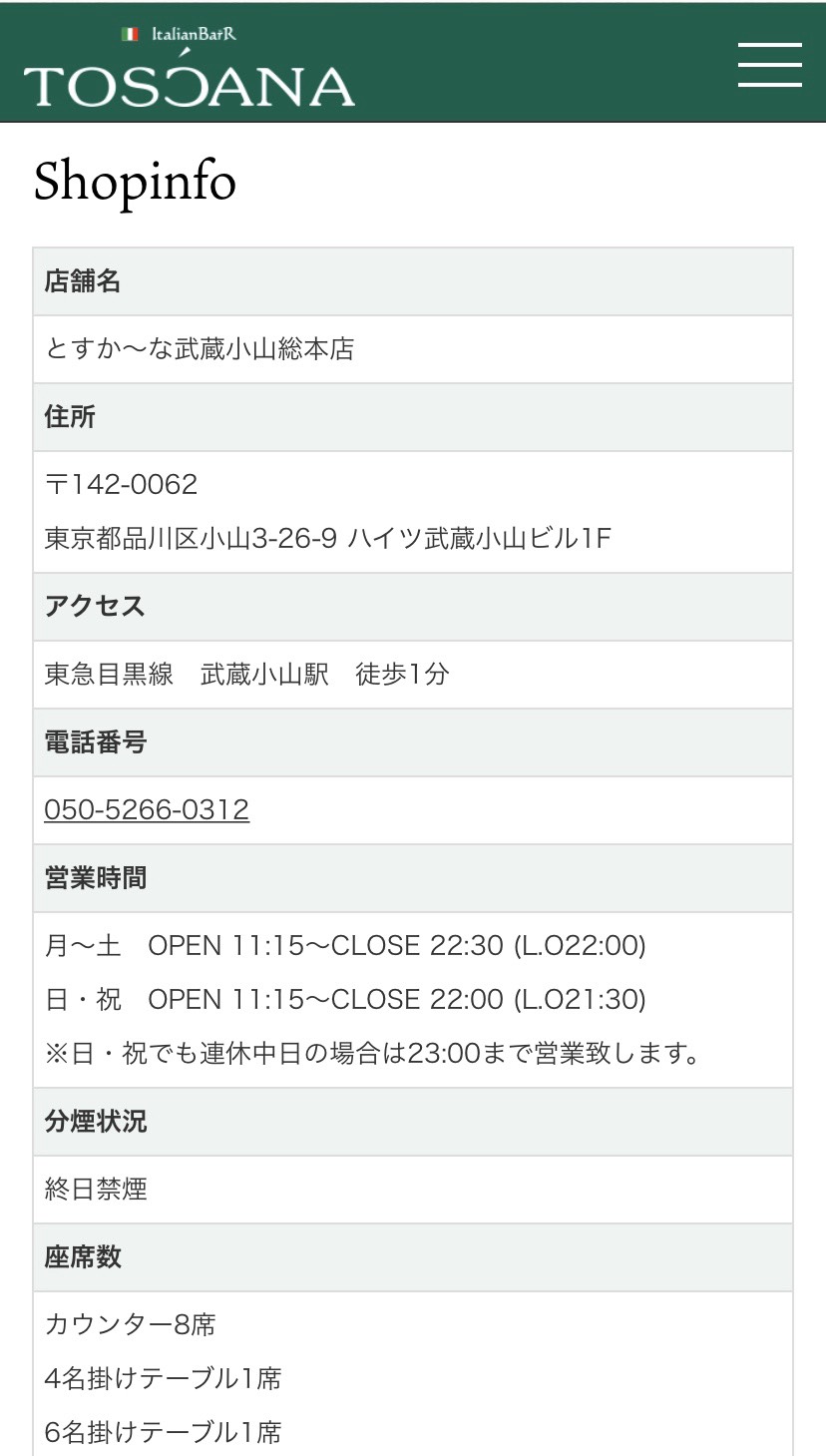
Task: Open the hamburger menu
Action: pyautogui.click(x=769, y=65)
